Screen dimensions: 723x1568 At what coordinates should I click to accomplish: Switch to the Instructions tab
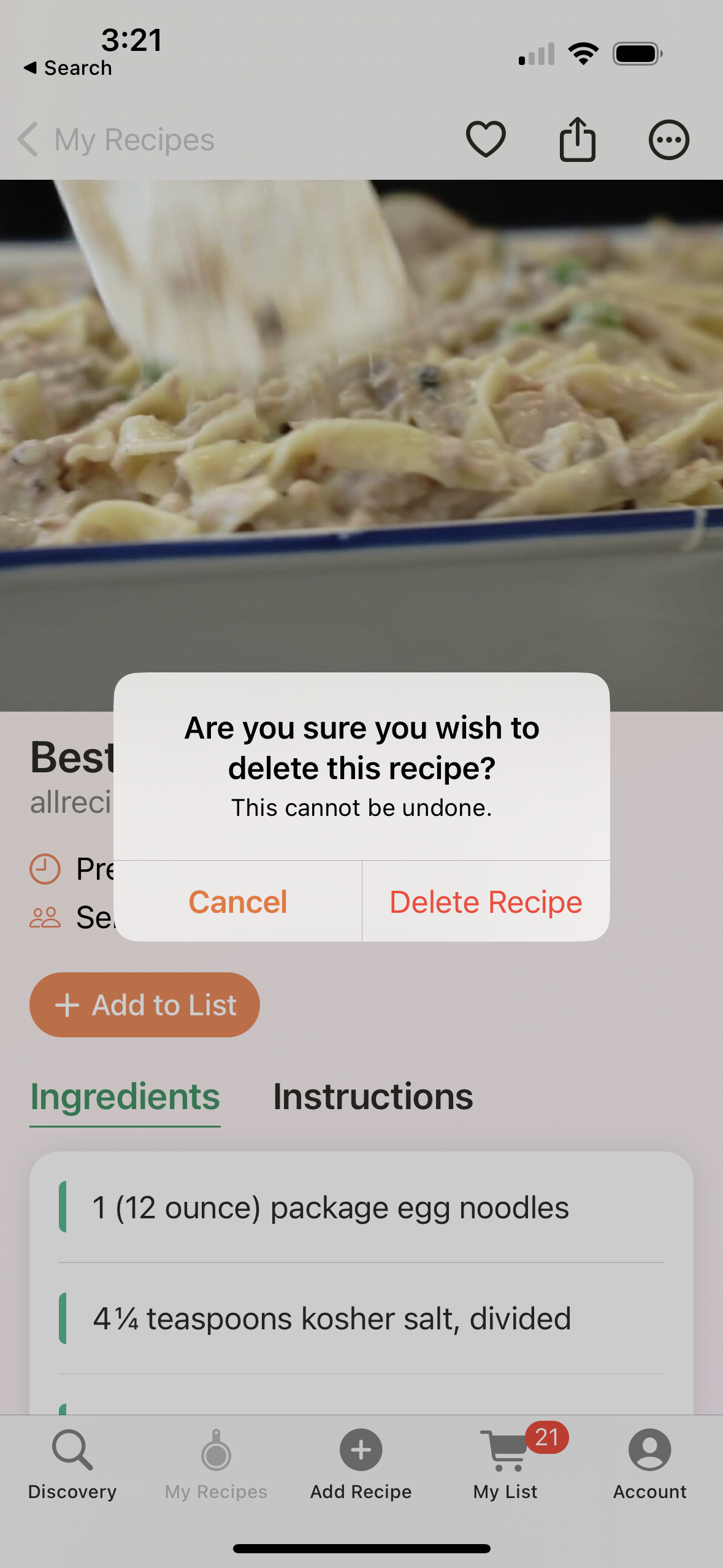coord(373,1097)
